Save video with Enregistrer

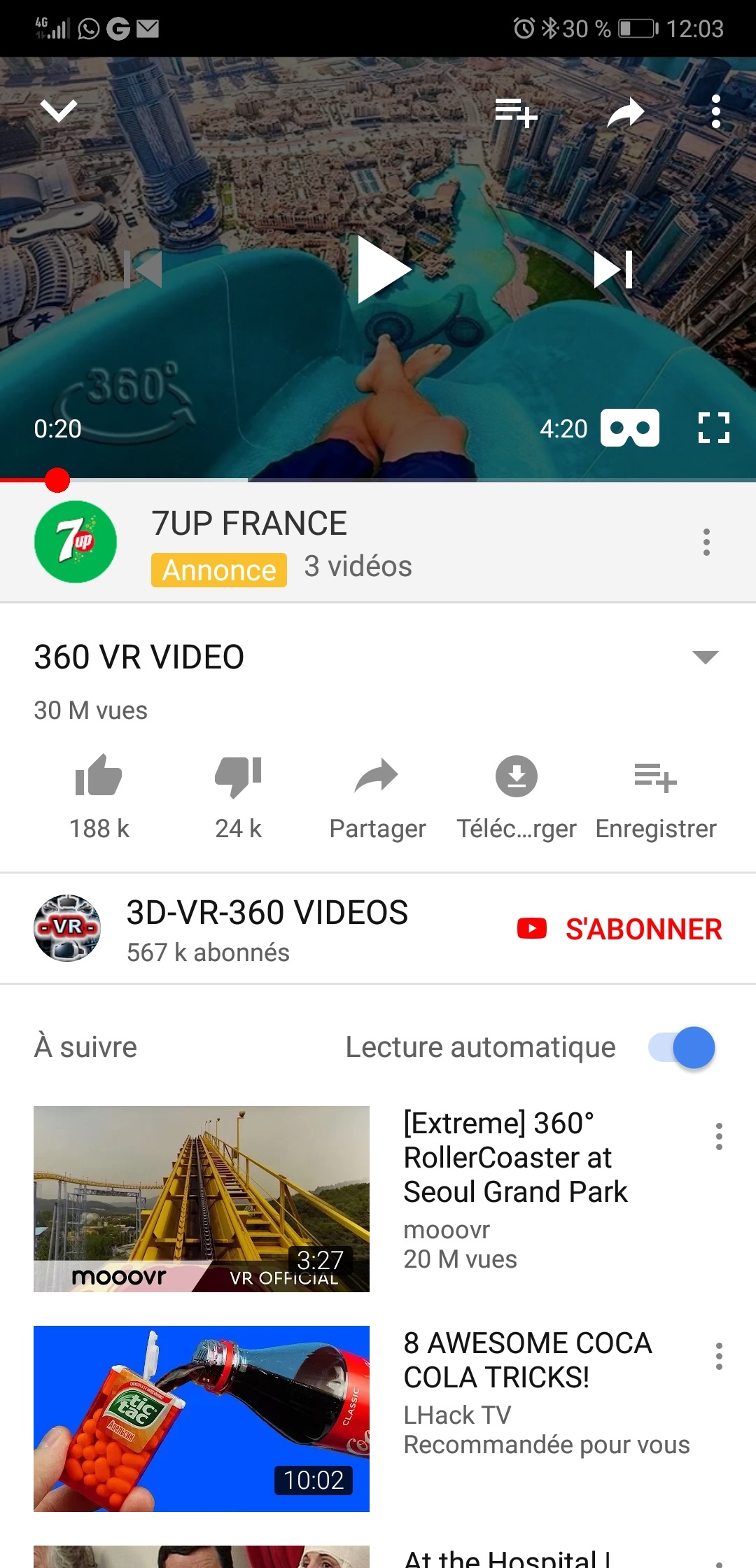[x=656, y=797]
